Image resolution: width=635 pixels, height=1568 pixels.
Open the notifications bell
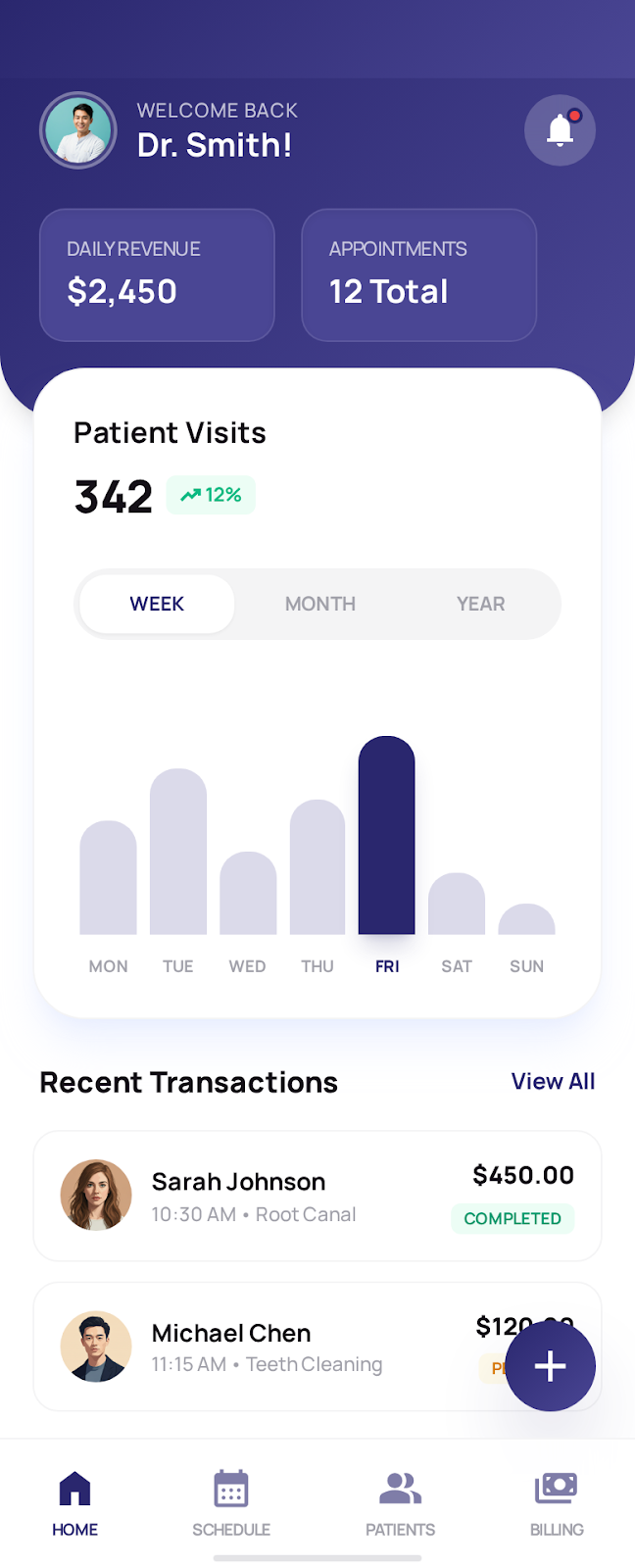560,130
